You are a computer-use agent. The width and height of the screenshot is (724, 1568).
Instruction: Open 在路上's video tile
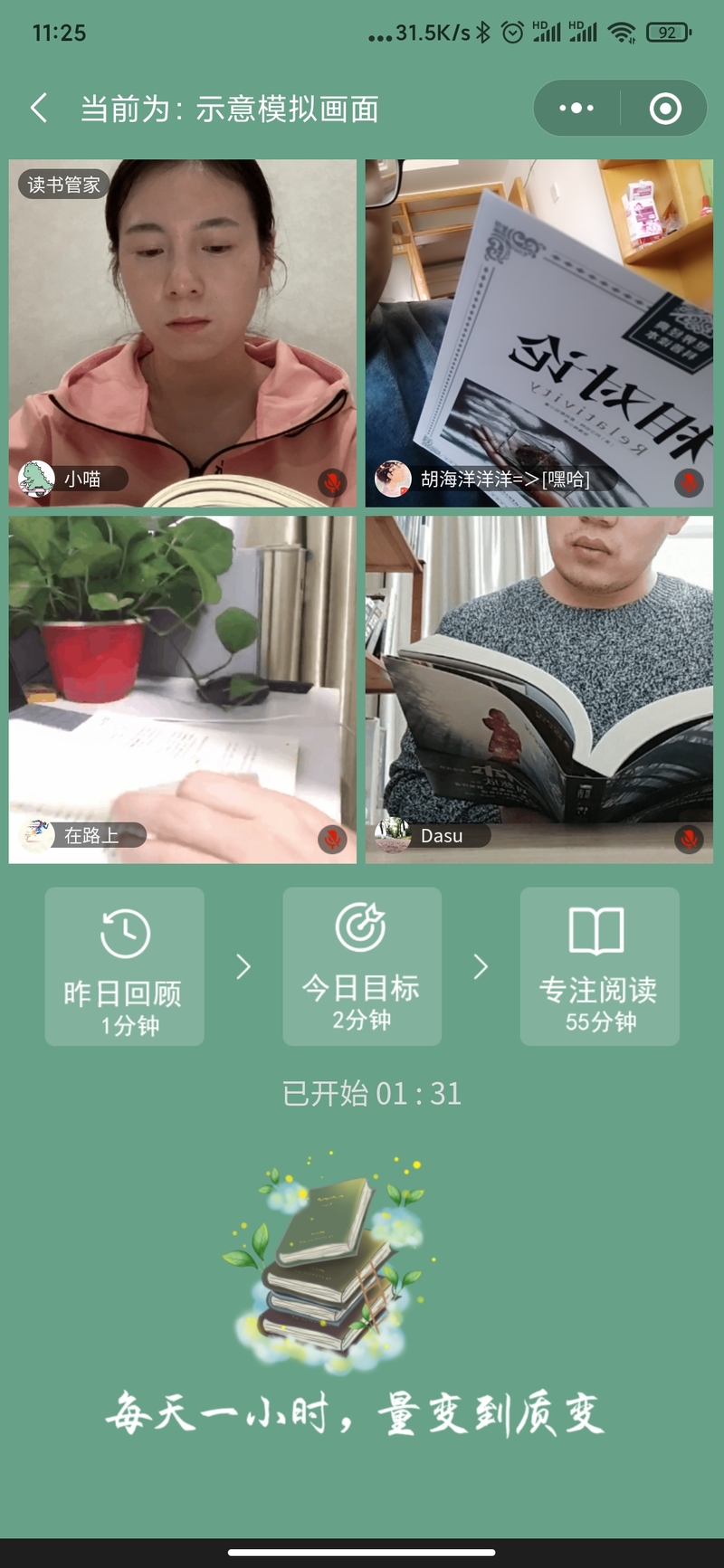[183, 689]
